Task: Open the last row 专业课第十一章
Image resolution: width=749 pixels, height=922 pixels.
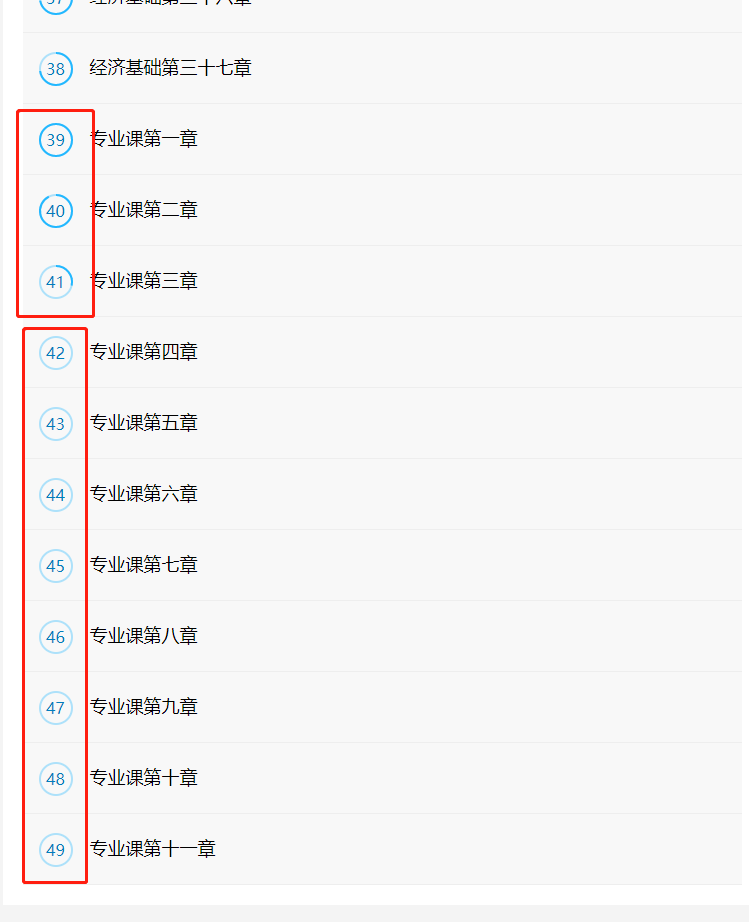Action: coord(153,849)
